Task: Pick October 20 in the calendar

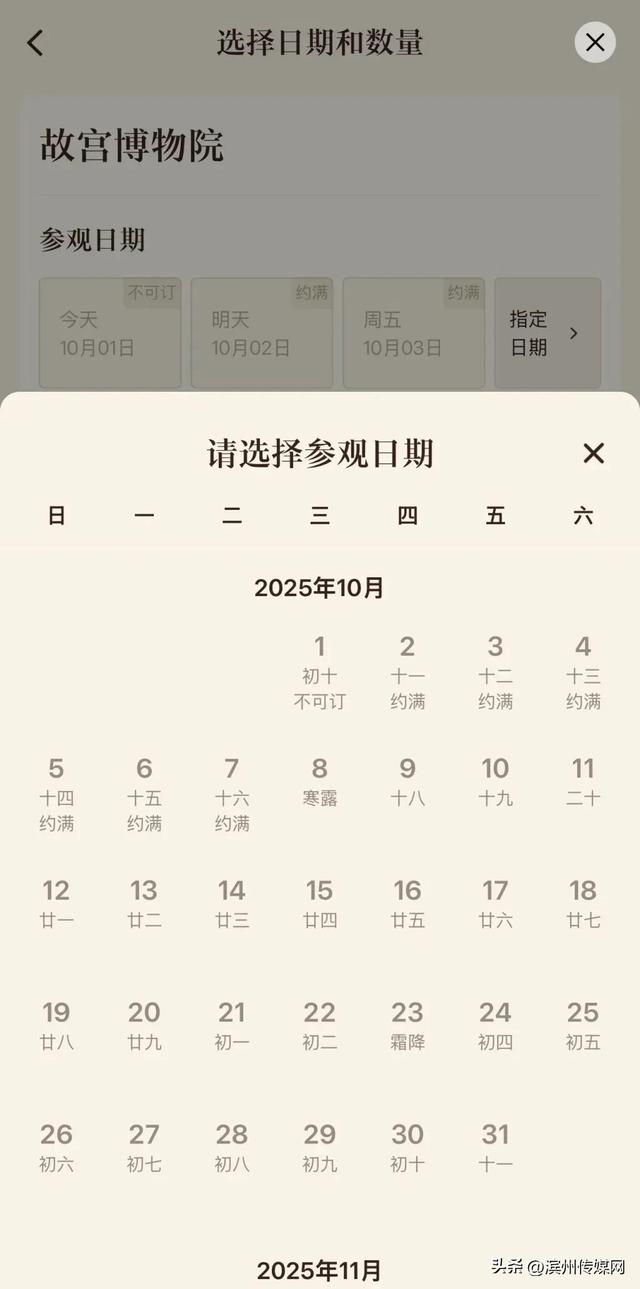Action: pos(144,1026)
